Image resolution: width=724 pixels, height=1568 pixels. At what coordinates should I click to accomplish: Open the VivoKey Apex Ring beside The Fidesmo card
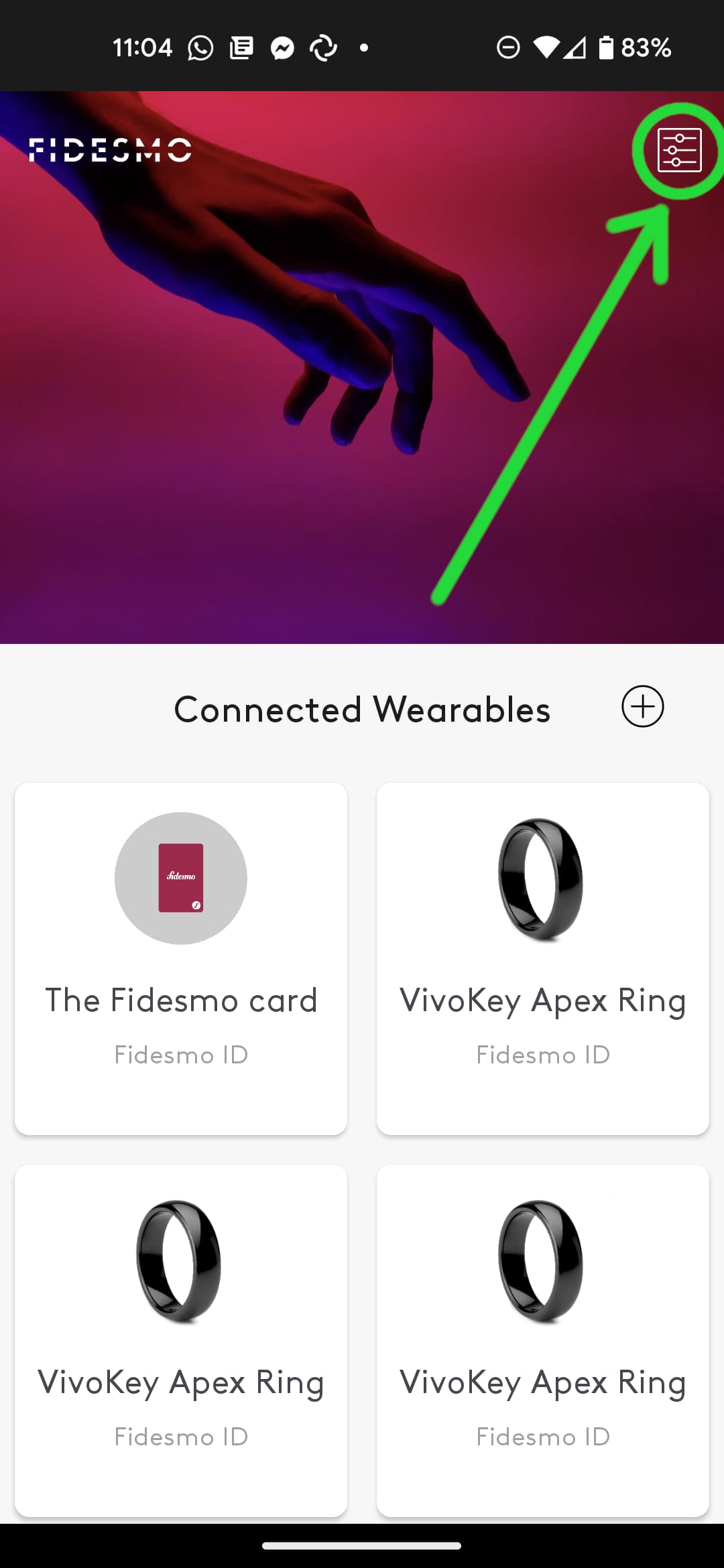pyautogui.click(x=543, y=958)
